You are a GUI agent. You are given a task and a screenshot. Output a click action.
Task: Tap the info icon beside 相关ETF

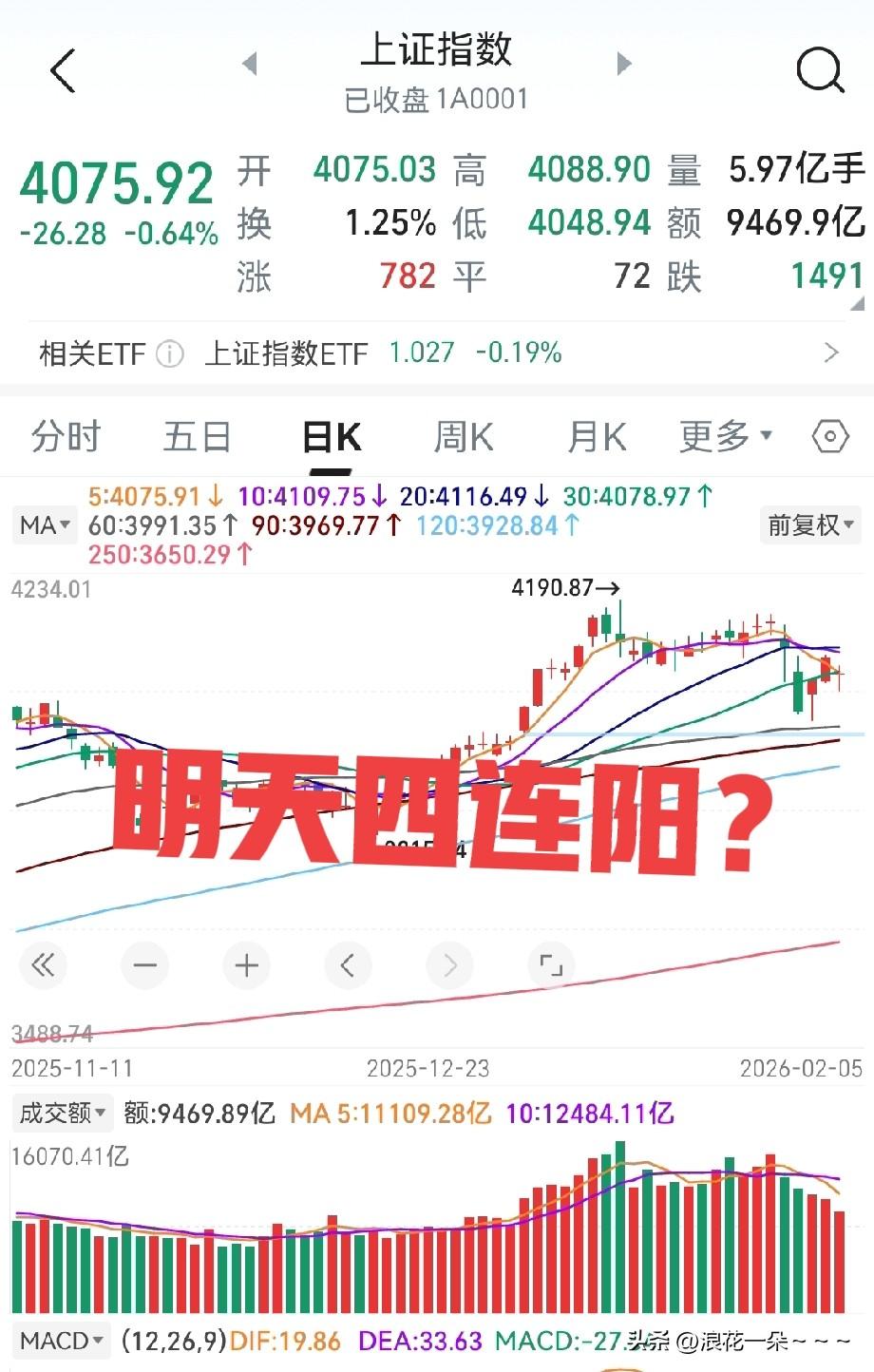[x=169, y=353]
